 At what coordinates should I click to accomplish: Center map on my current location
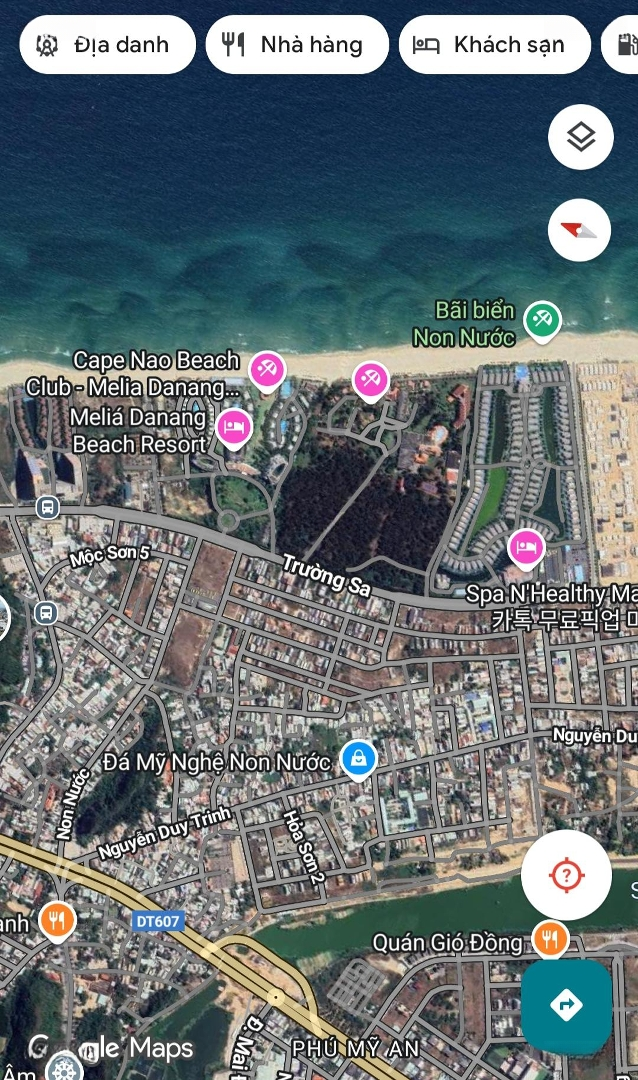[566, 876]
